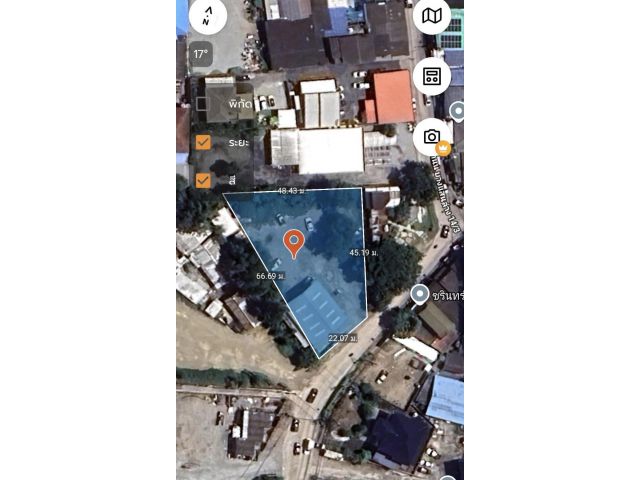Image resolution: width=640 pixels, height=480 pixels.
Task: Uncheck the third orange checkbox
Action: 204,180
